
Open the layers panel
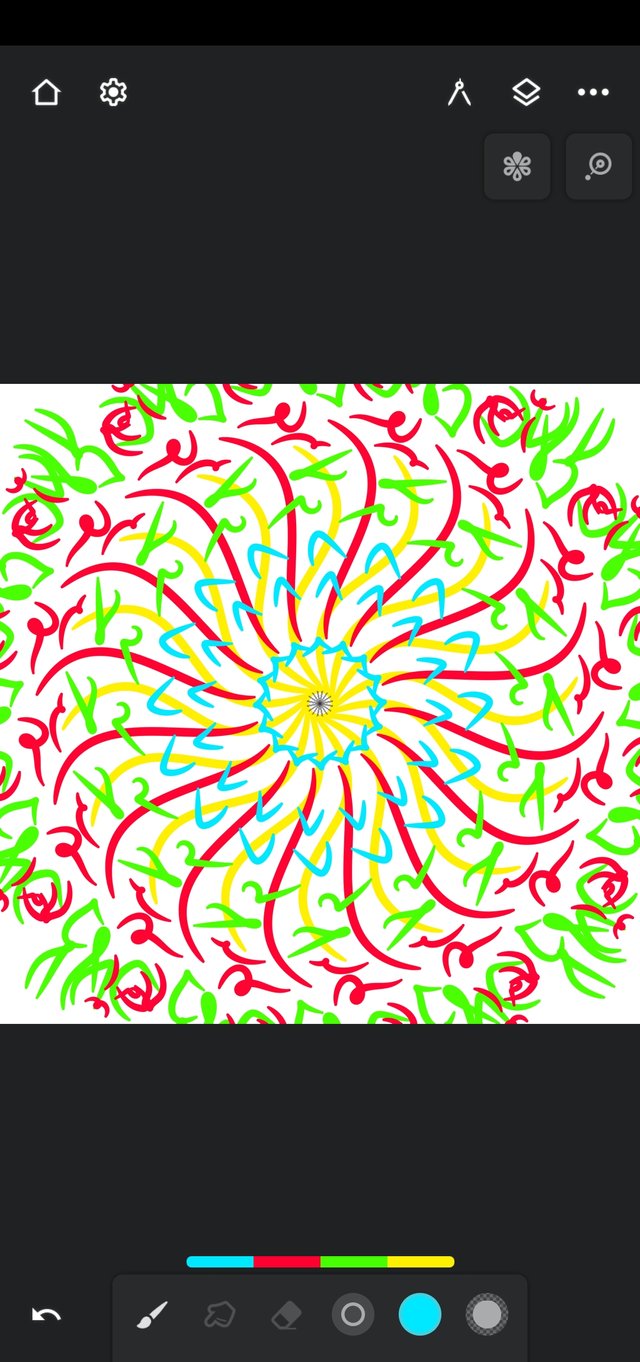(526, 93)
